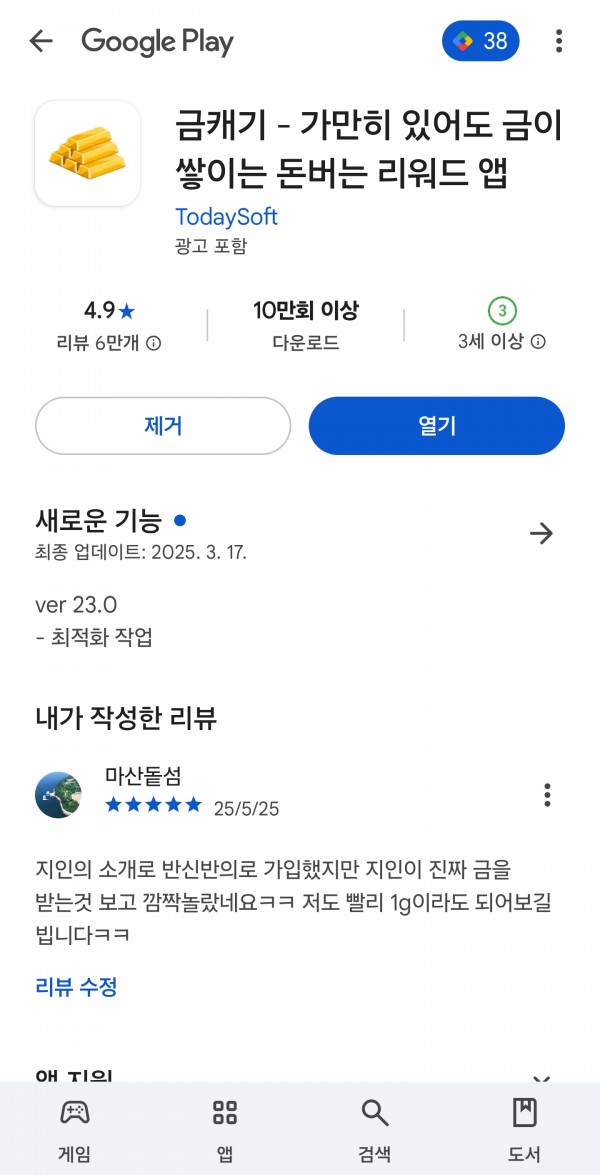Open 새로운 기능 details arrow
The width and height of the screenshot is (600, 1175).
pos(541,534)
